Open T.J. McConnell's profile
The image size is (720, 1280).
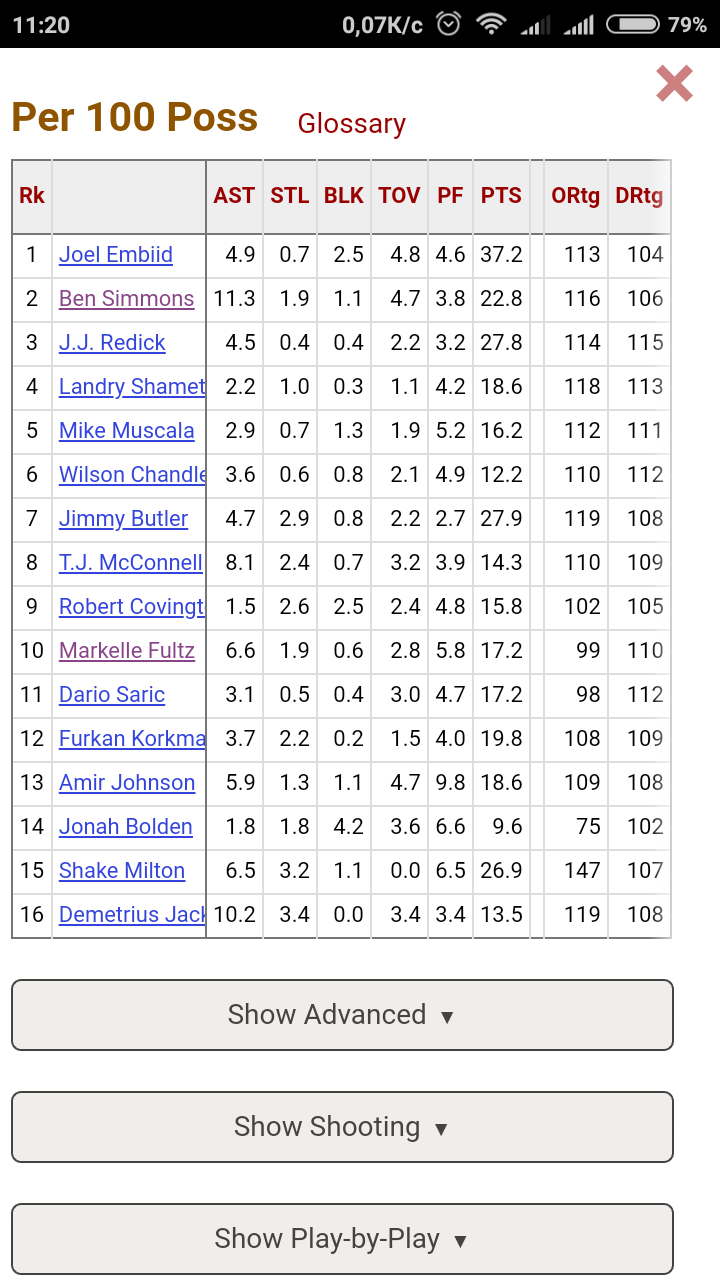click(x=131, y=563)
